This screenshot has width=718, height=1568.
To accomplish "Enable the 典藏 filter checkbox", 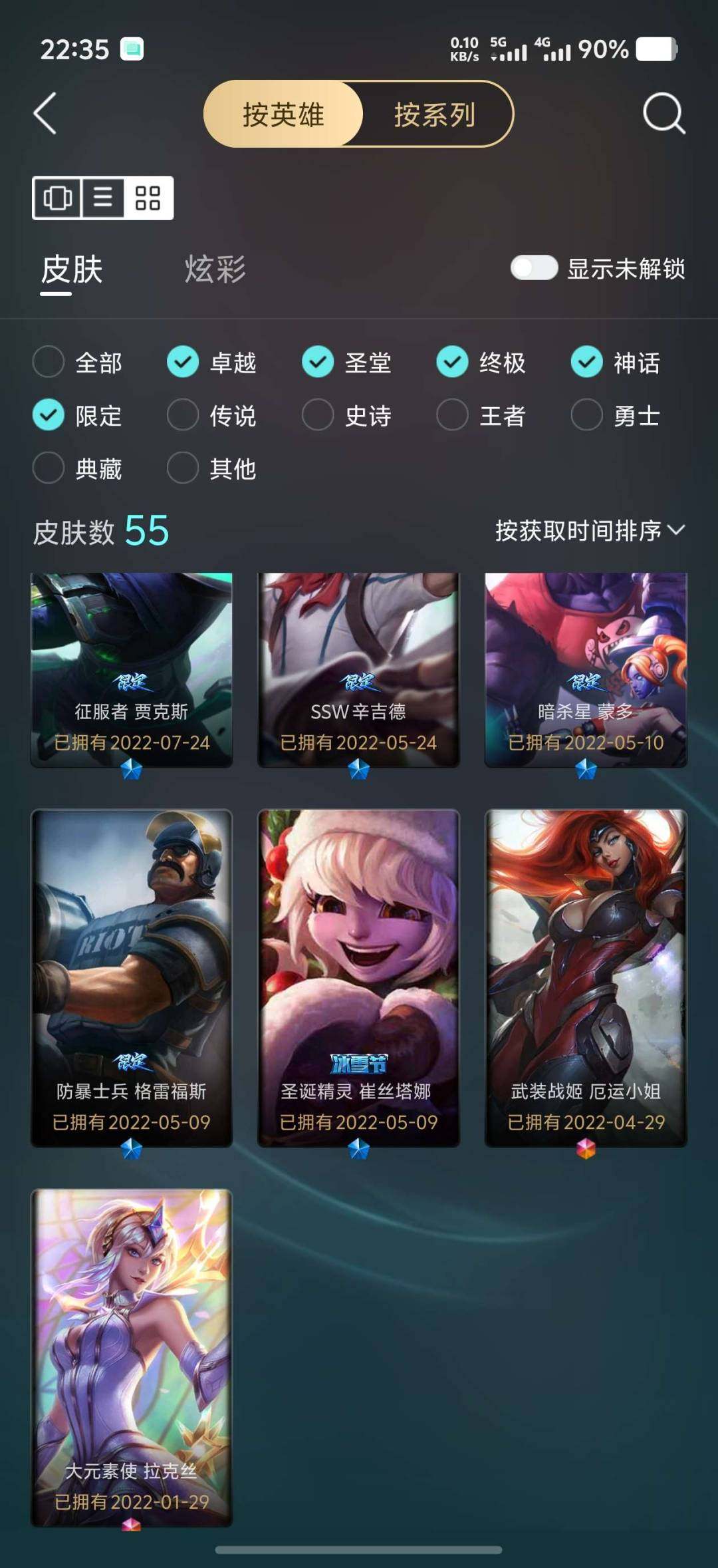I will click(48, 469).
